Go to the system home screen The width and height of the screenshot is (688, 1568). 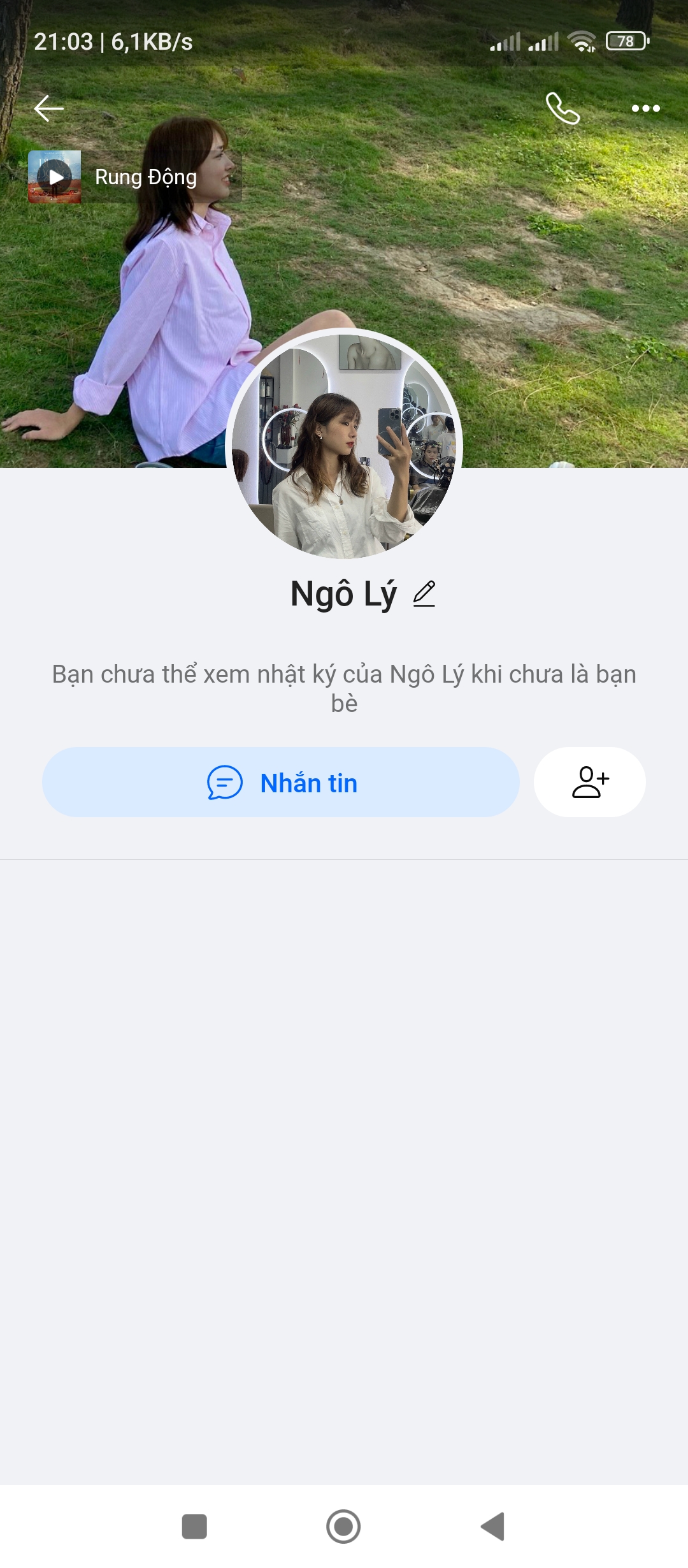tap(343, 1527)
